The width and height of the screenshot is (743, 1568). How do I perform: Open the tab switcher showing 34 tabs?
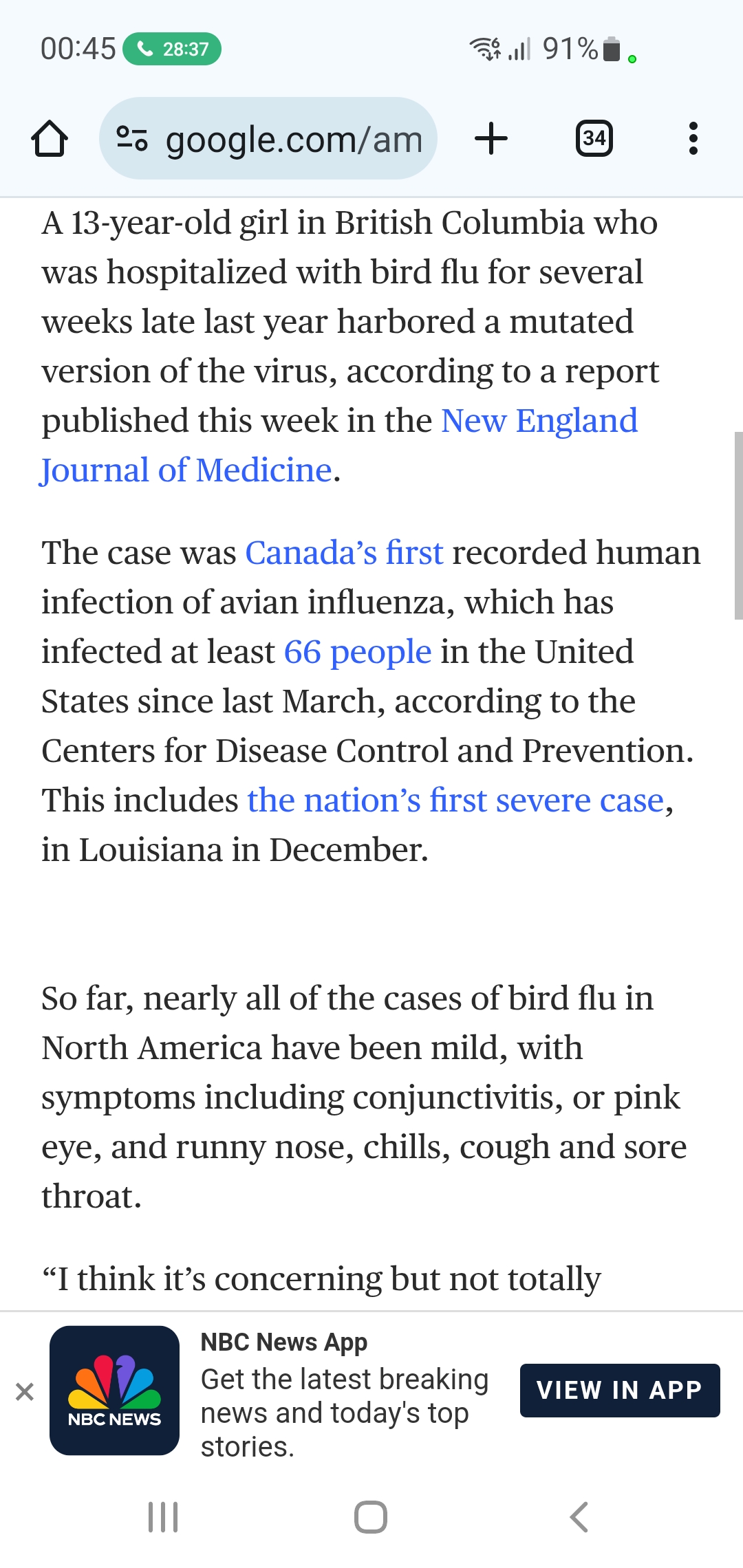coord(594,139)
